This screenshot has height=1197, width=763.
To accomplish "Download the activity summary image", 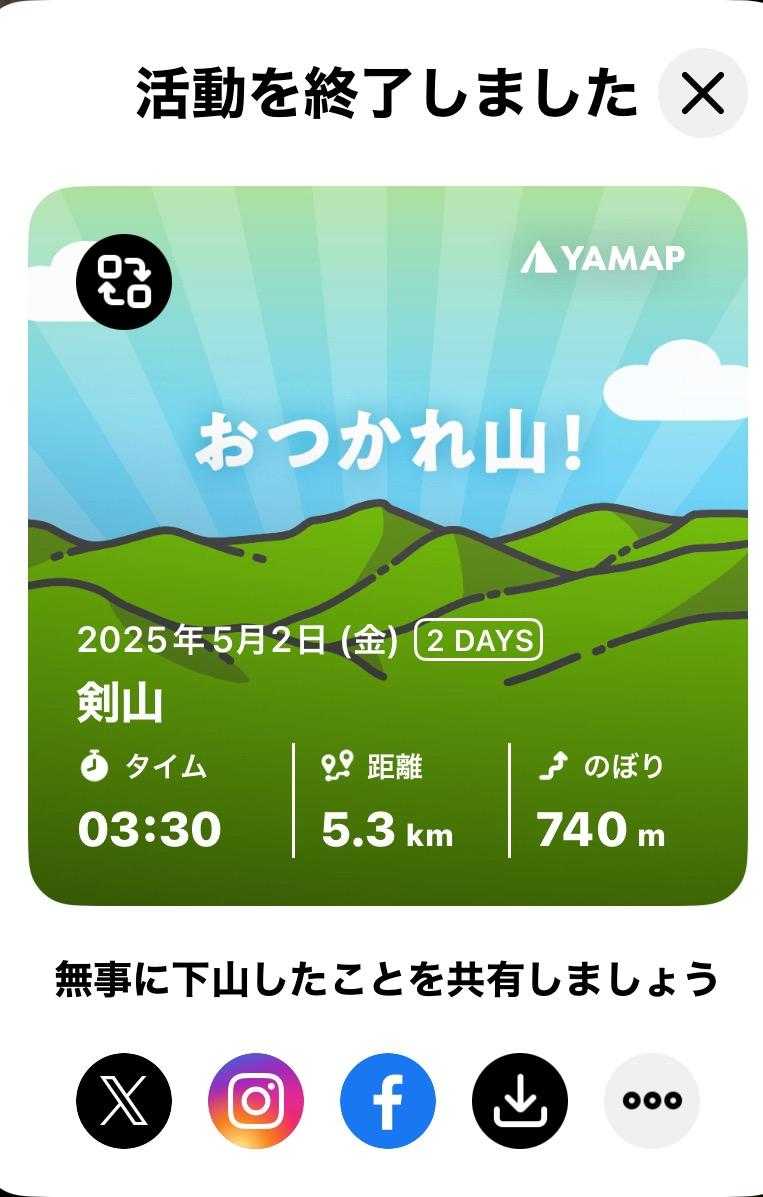I will coord(520,1101).
